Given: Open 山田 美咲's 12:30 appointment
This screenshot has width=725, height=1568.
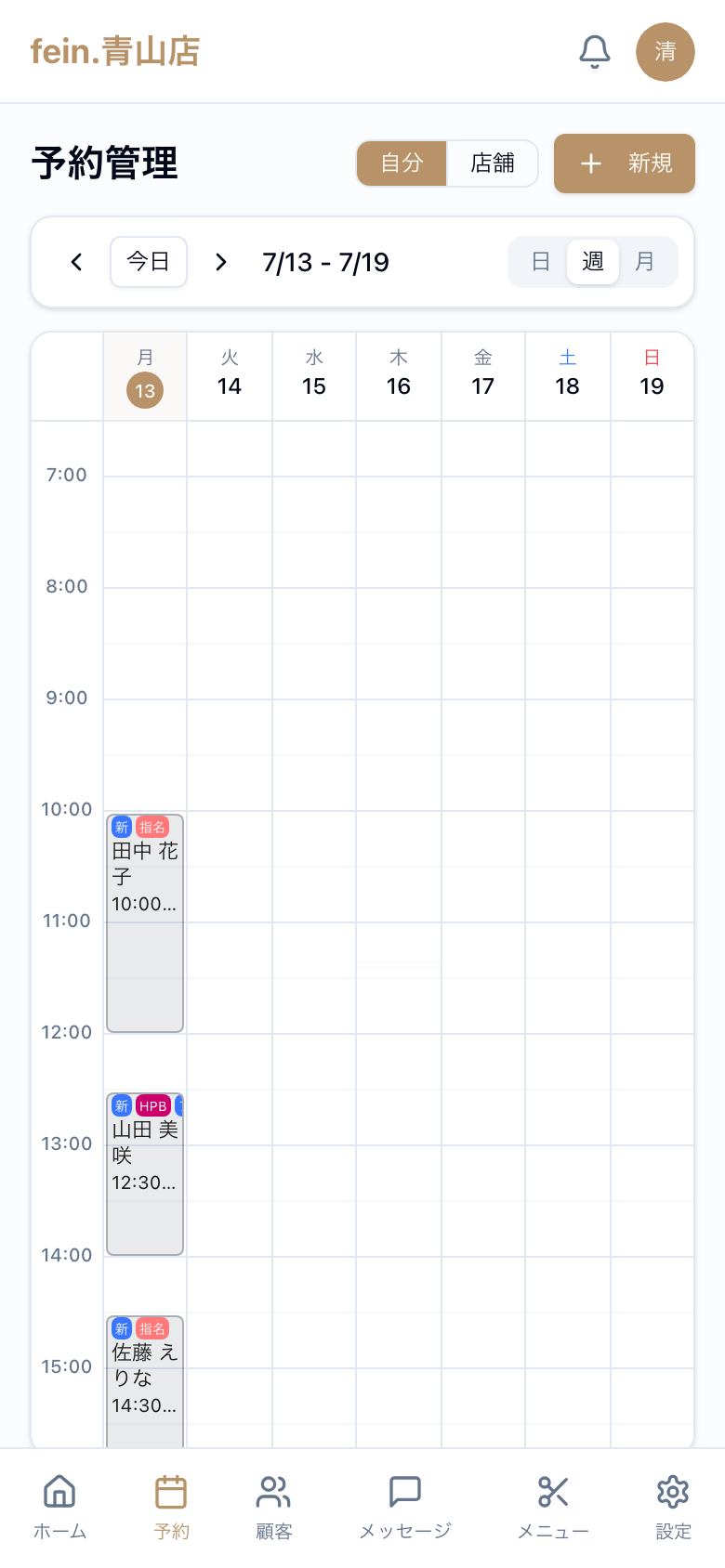Looking at the screenshot, I should [145, 1174].
